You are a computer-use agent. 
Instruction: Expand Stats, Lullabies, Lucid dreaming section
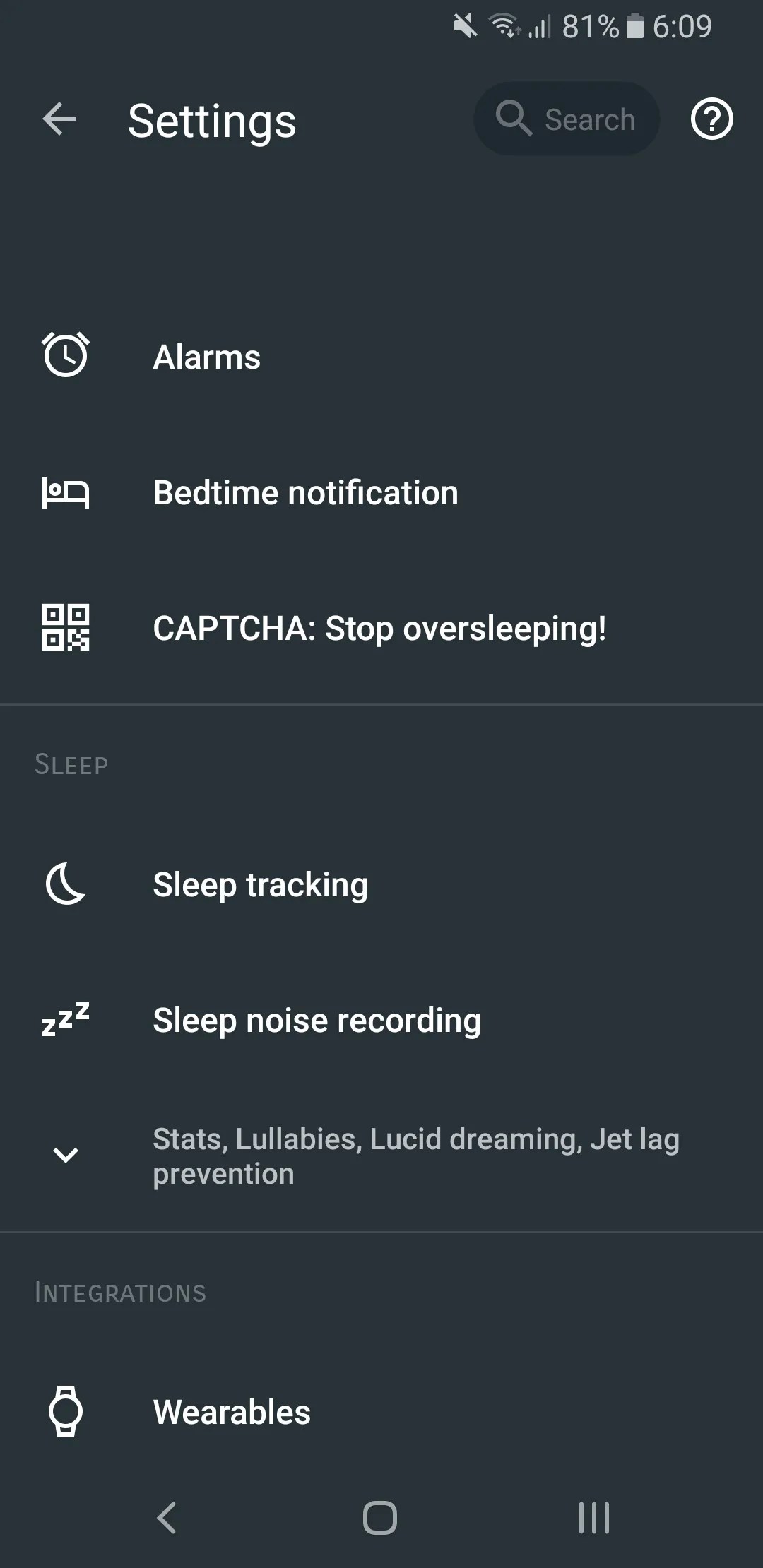(x=416, y=1156)
